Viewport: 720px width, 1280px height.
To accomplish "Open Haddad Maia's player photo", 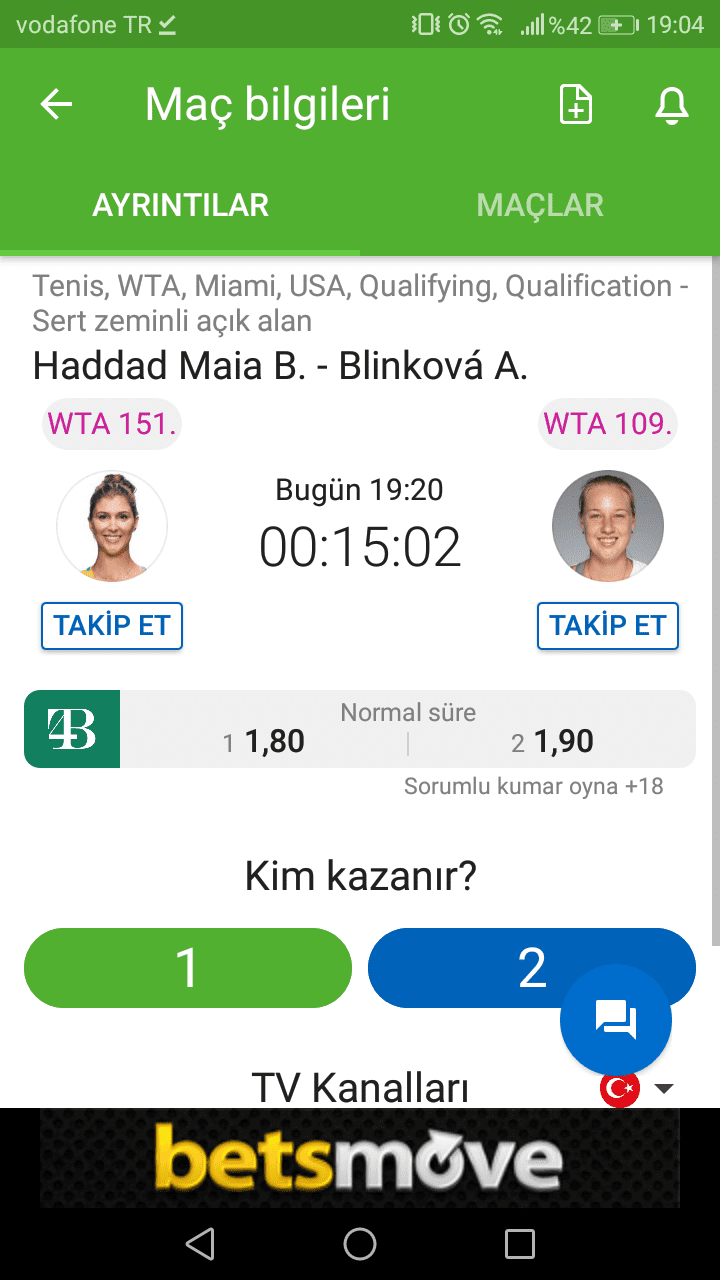I will [x=112, y=526].
